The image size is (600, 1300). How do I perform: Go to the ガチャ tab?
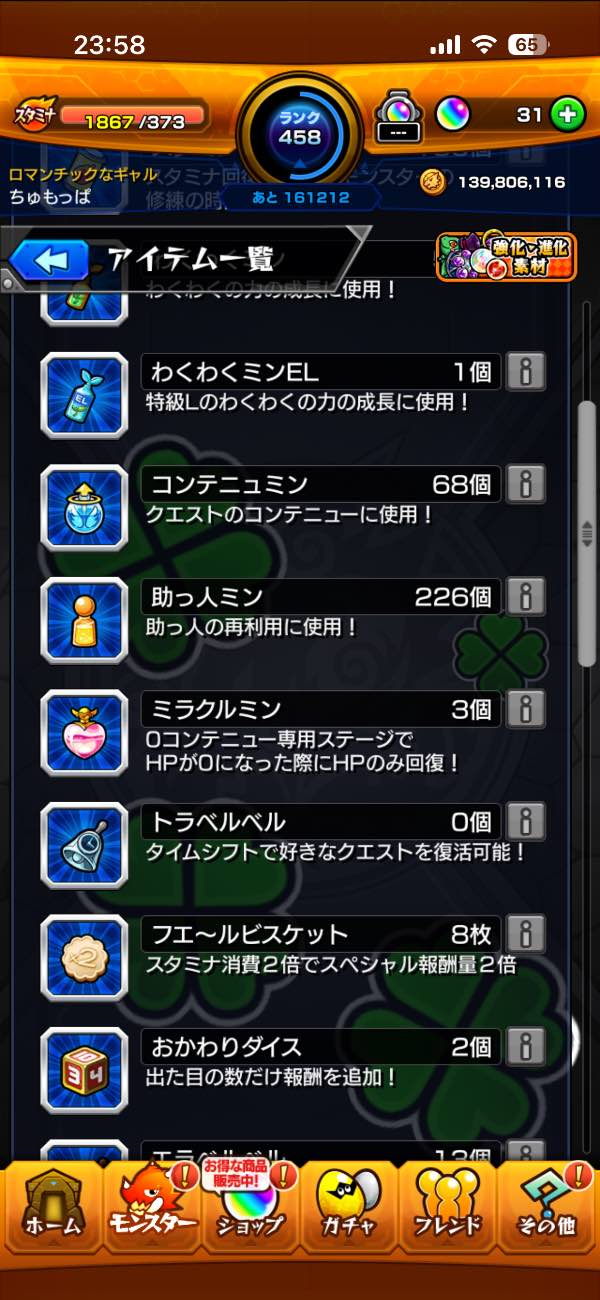pos(348,1208)
